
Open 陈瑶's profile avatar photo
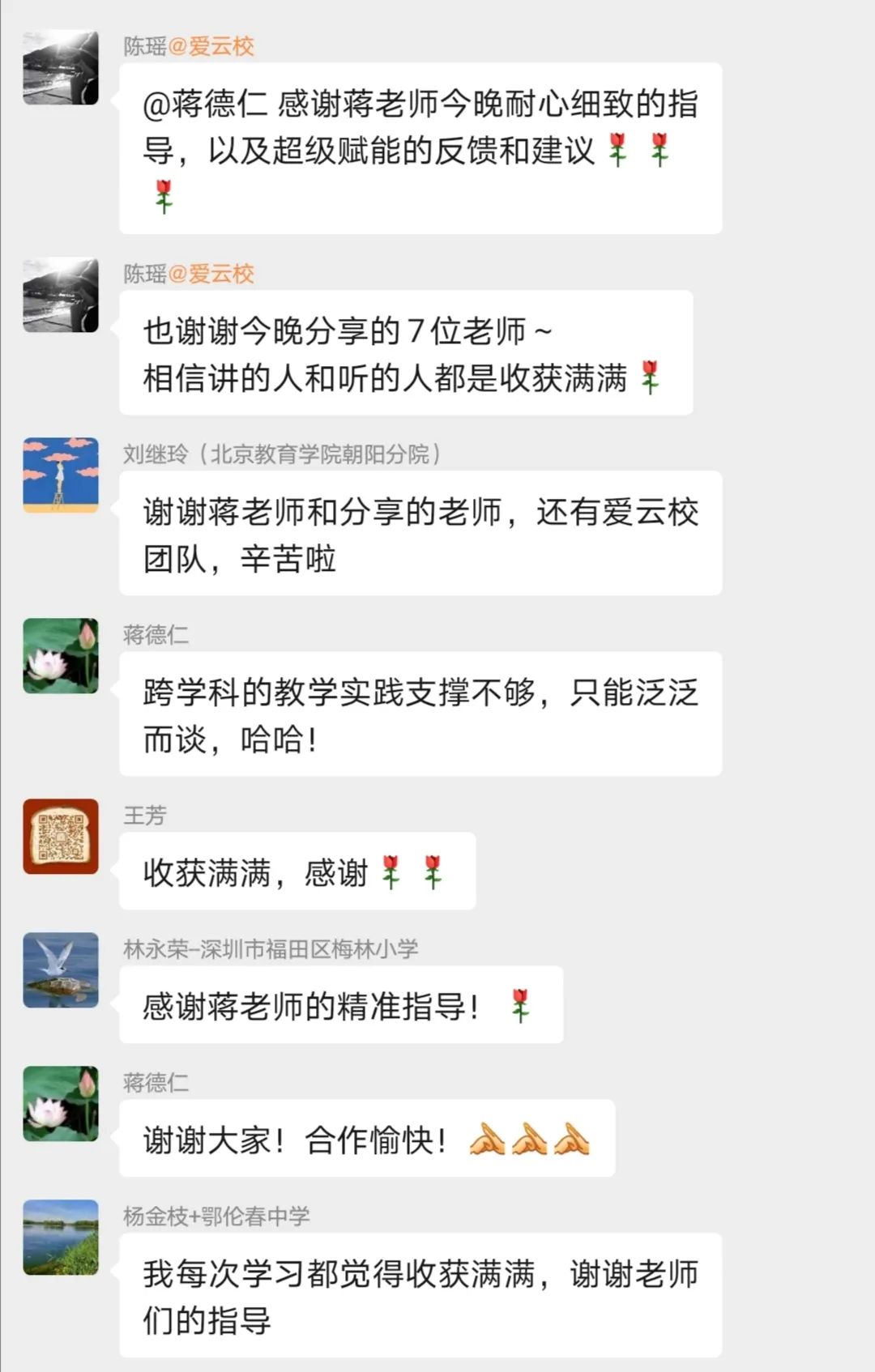(61, 65)
